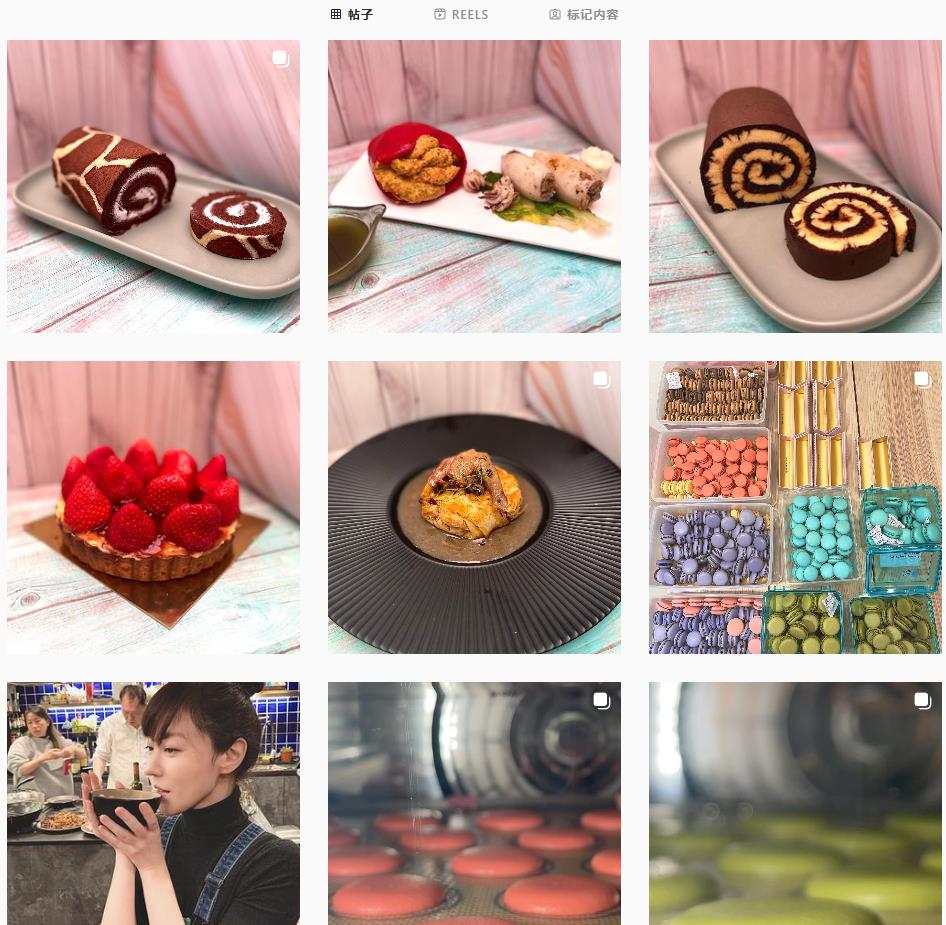Open the 标记内容 tab
Viewport: 946px width, 925px height.
[x=583, y=15]
